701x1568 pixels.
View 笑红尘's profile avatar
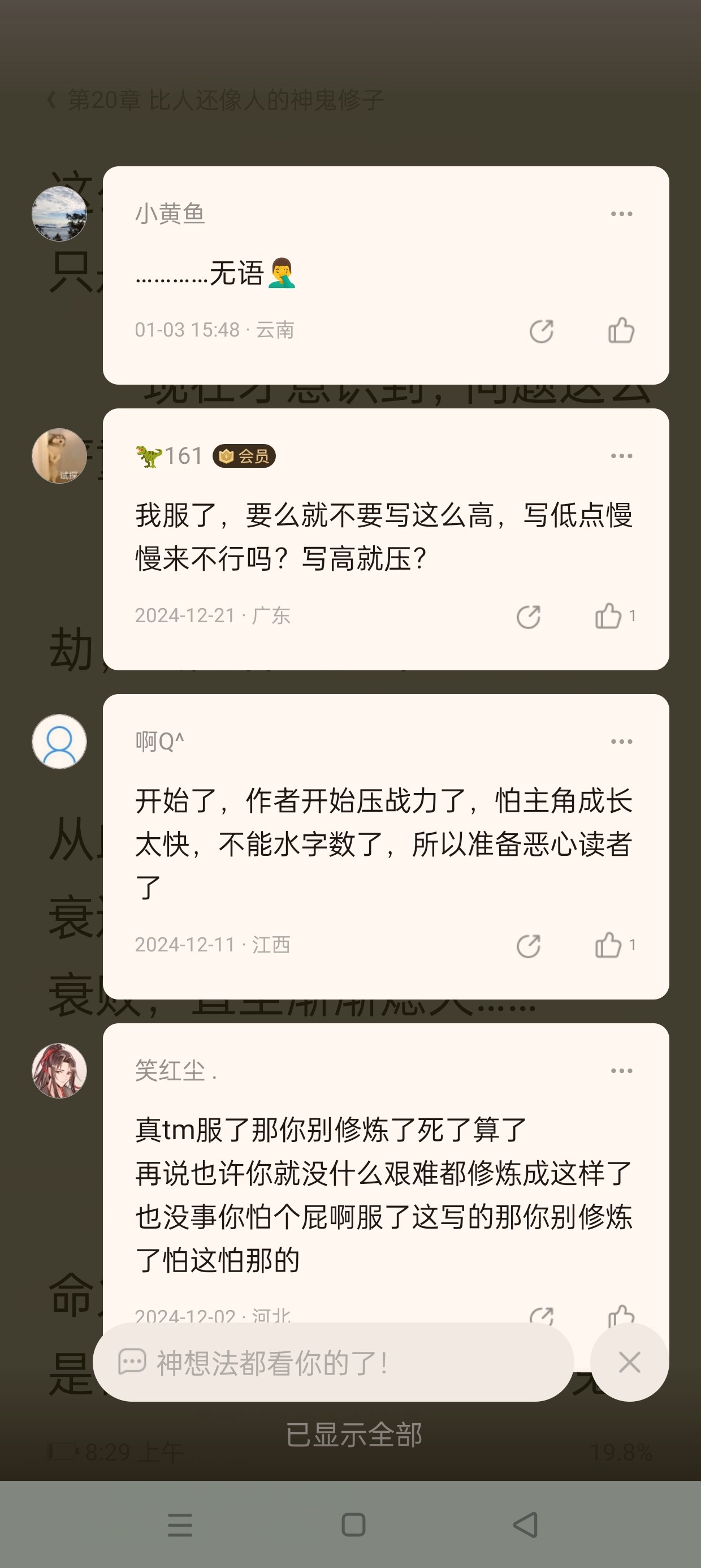coord(59,1071)
